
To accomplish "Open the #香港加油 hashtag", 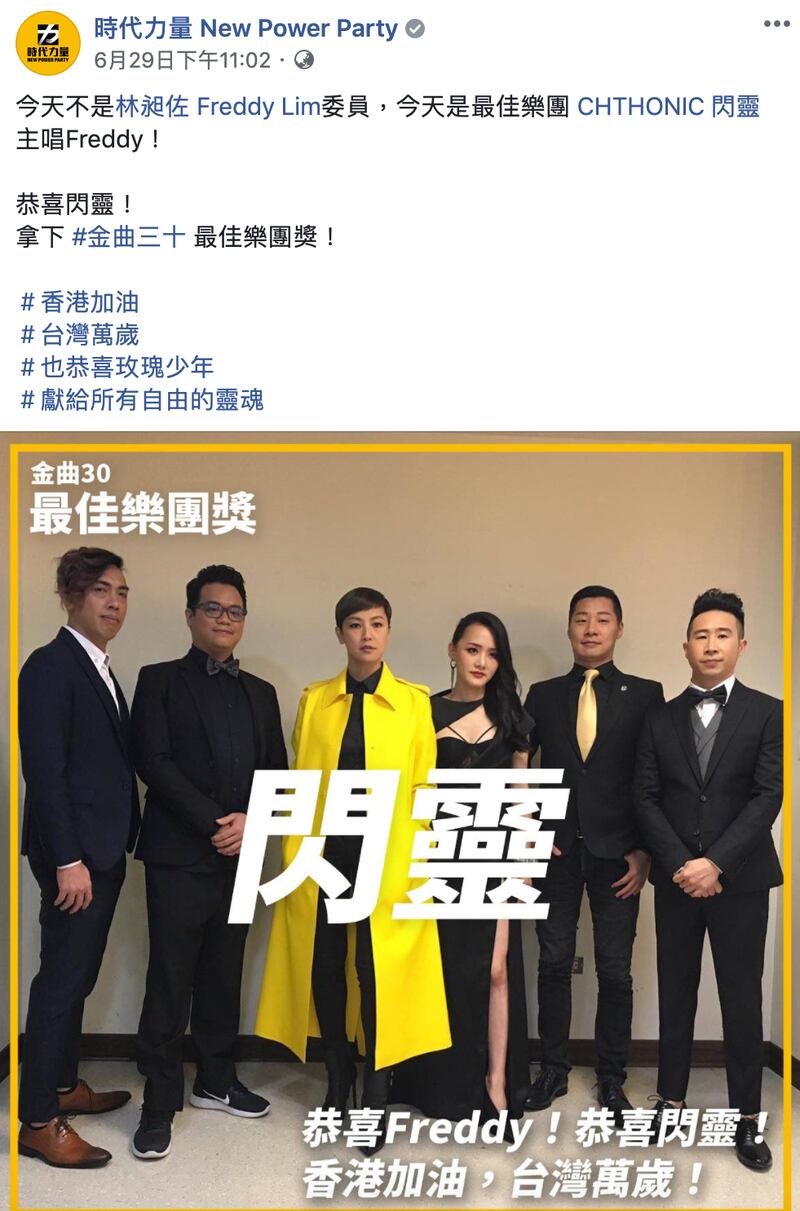I will coord(80,302).
